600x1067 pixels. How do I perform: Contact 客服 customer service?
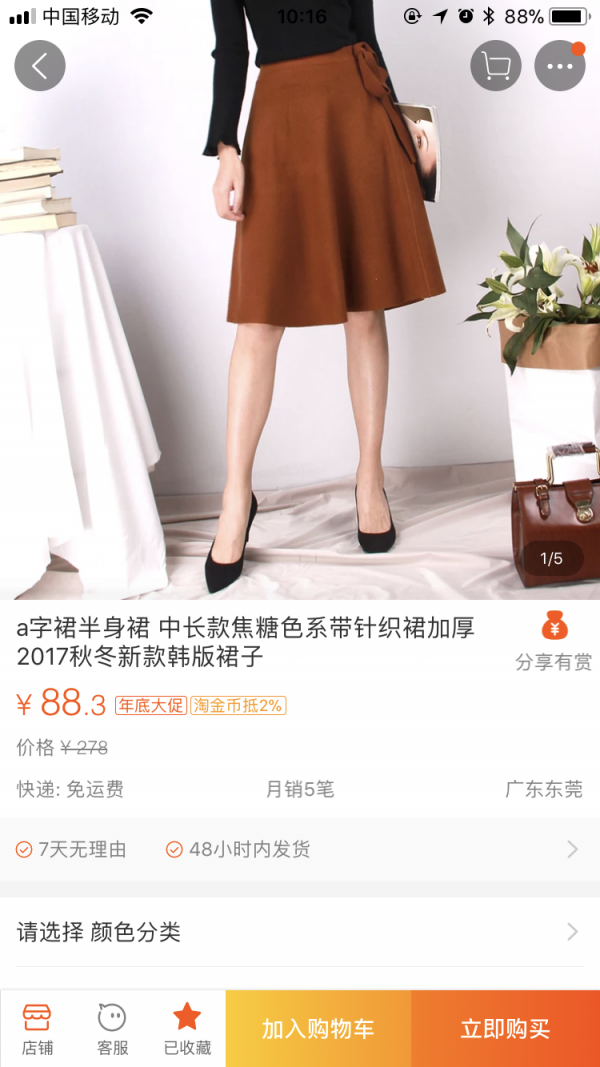pyautogui.click(x=112, y=1029)
